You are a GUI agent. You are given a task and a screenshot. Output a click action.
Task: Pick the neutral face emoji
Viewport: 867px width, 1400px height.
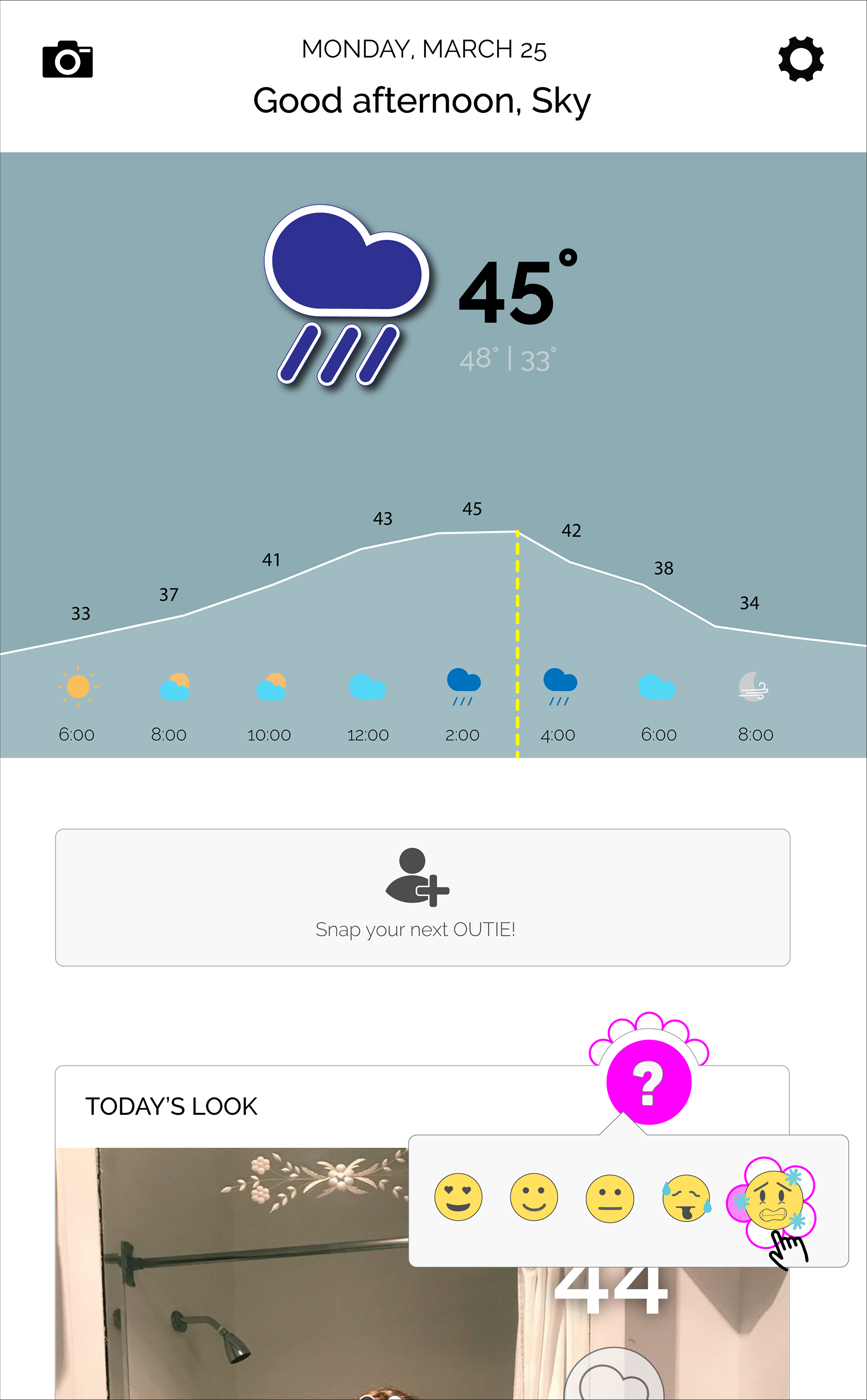610,1198
